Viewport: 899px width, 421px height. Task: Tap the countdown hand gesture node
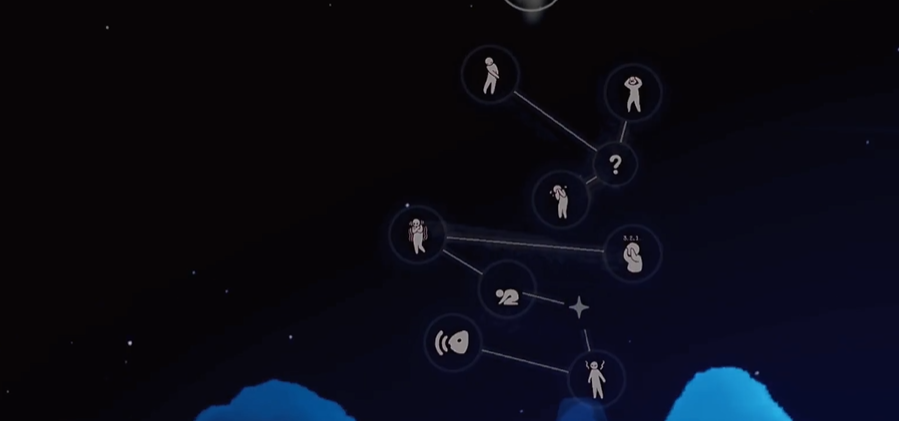pyautogui.click(x=633, y=253)
